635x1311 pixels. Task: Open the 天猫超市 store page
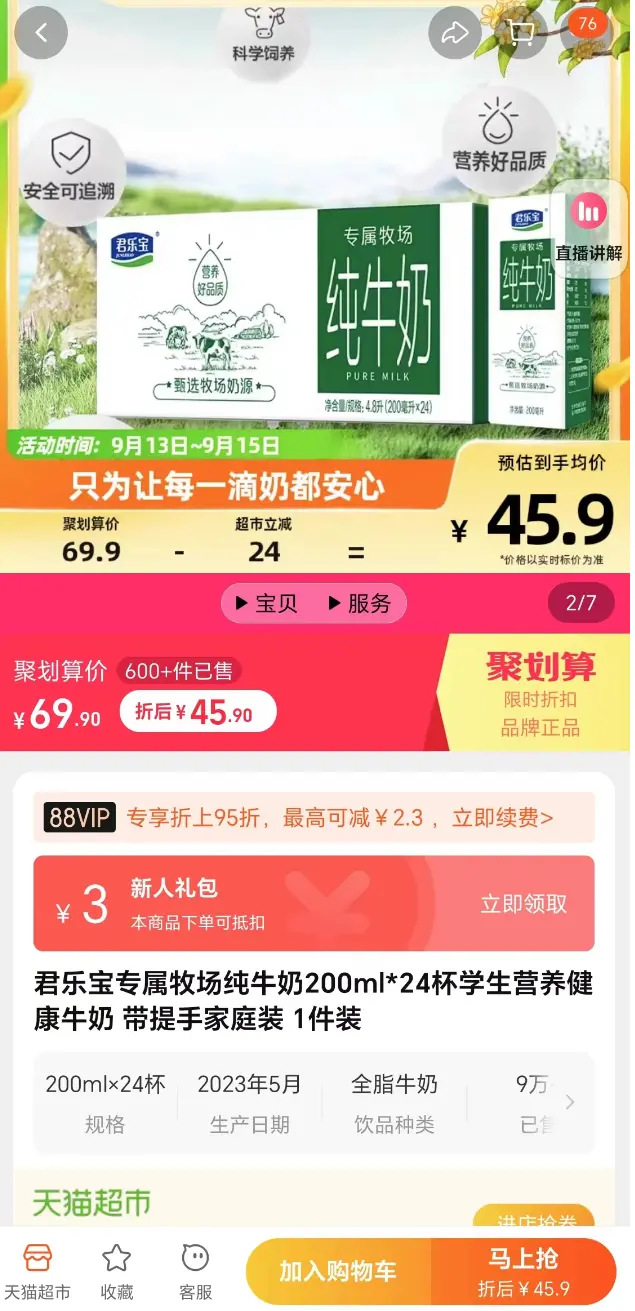point(37,1271)
